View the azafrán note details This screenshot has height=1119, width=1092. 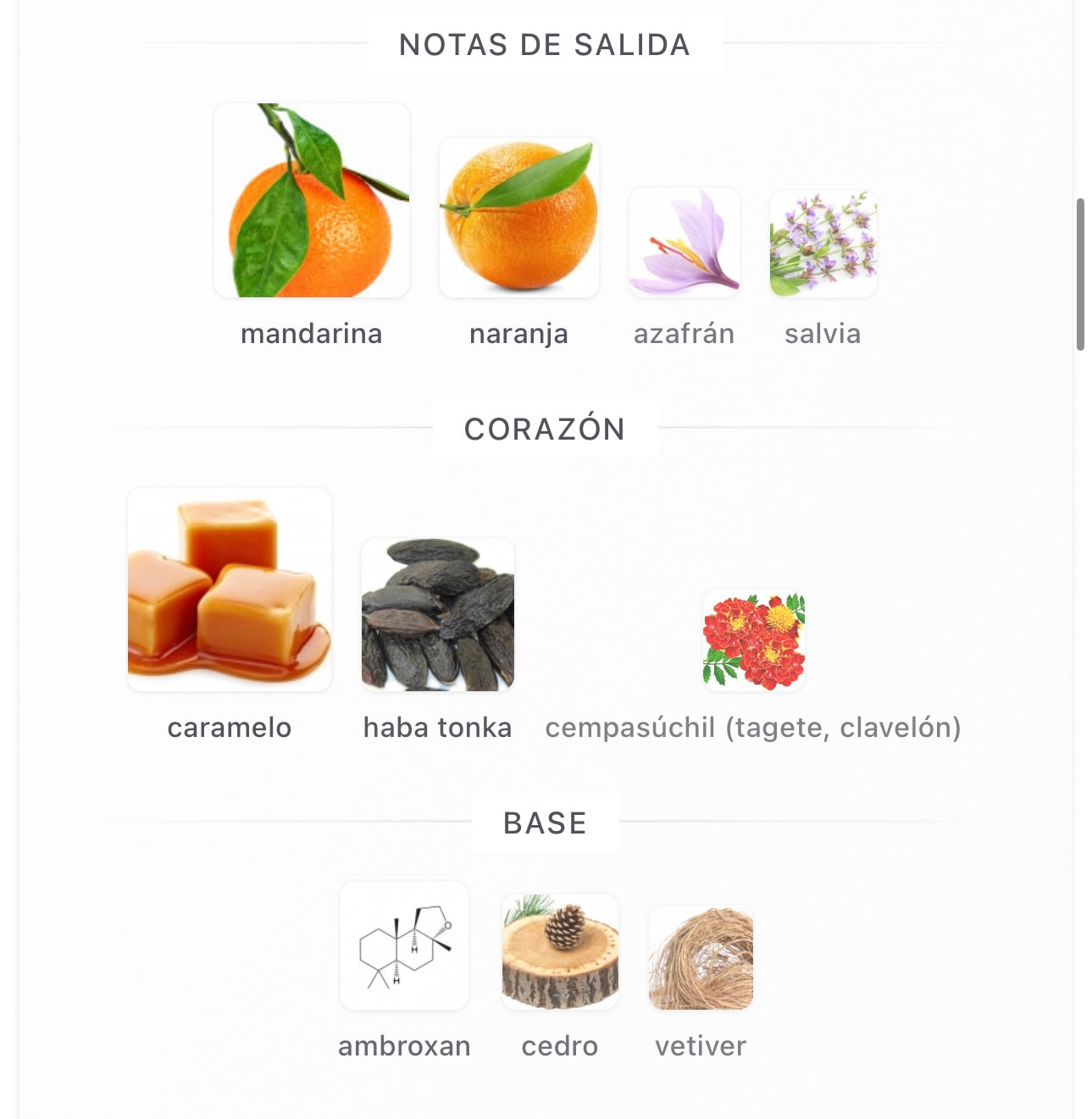(685, 243)
